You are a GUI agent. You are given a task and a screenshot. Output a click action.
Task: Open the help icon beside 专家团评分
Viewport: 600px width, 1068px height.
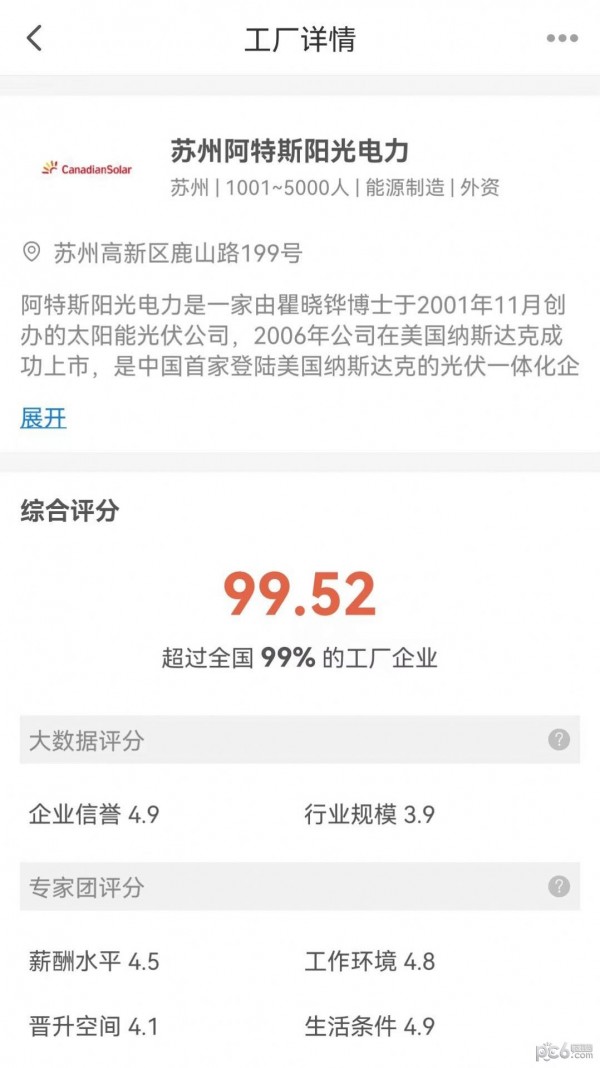point(559,886)
